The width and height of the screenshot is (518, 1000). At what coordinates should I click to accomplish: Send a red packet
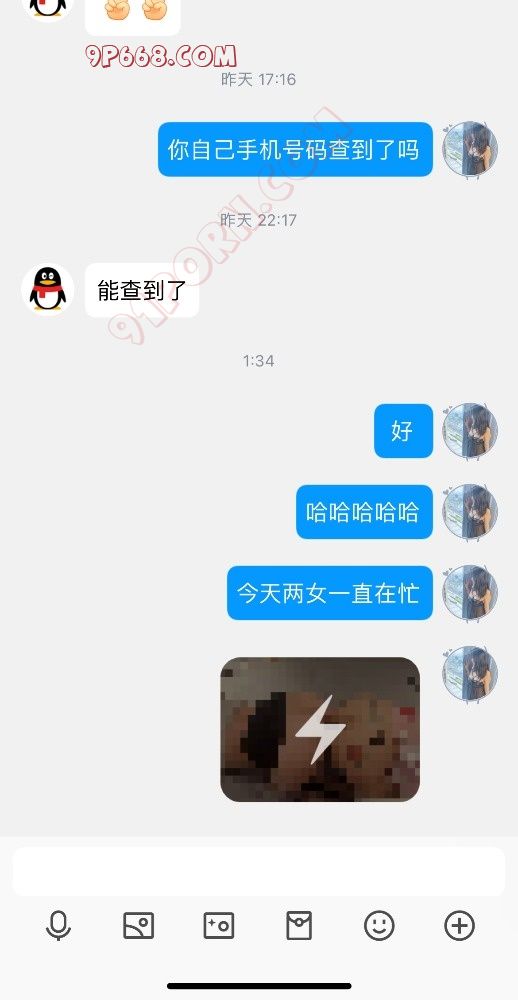click(299, 925)
